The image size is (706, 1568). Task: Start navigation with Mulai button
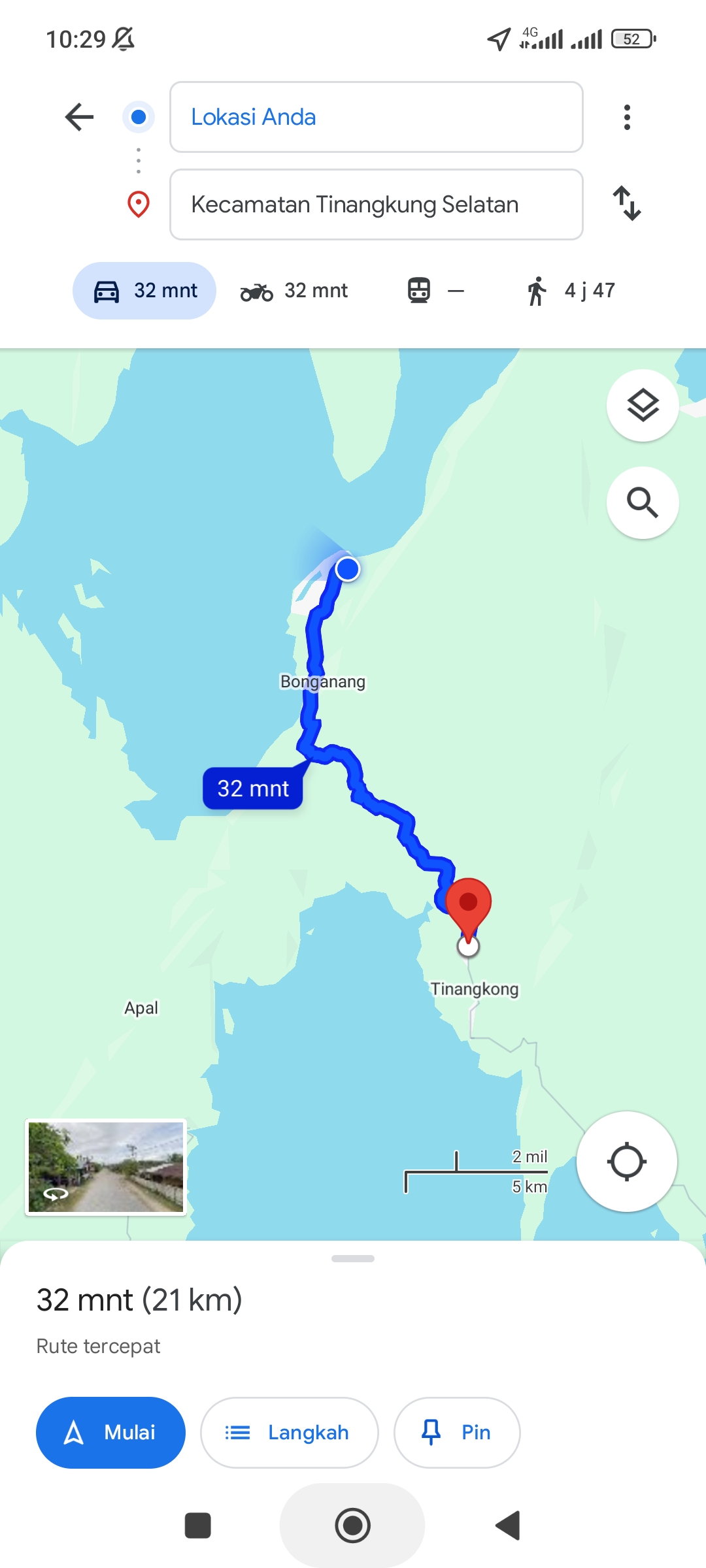click(110, 1433)
